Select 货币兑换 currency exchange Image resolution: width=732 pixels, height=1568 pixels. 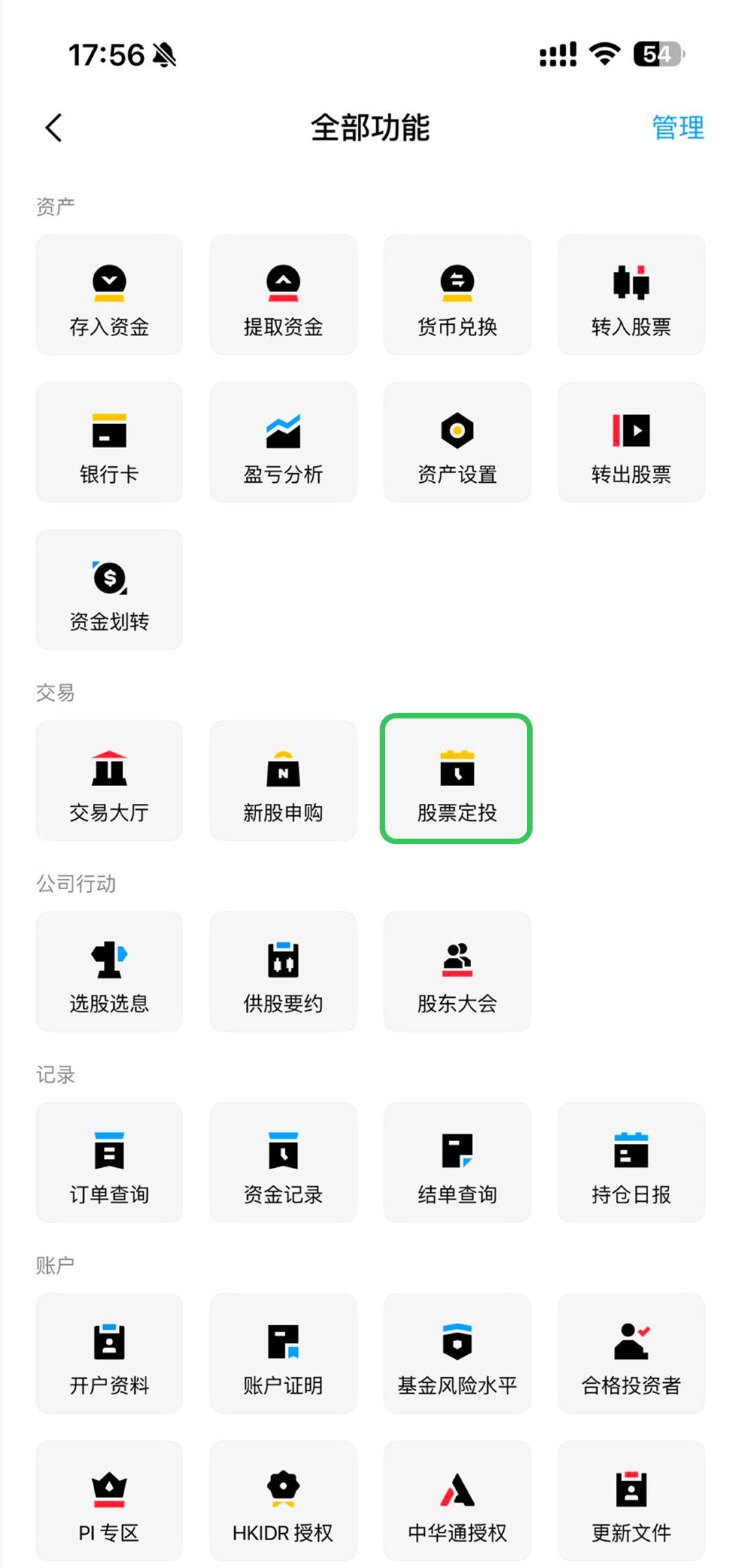pos(457,295)
